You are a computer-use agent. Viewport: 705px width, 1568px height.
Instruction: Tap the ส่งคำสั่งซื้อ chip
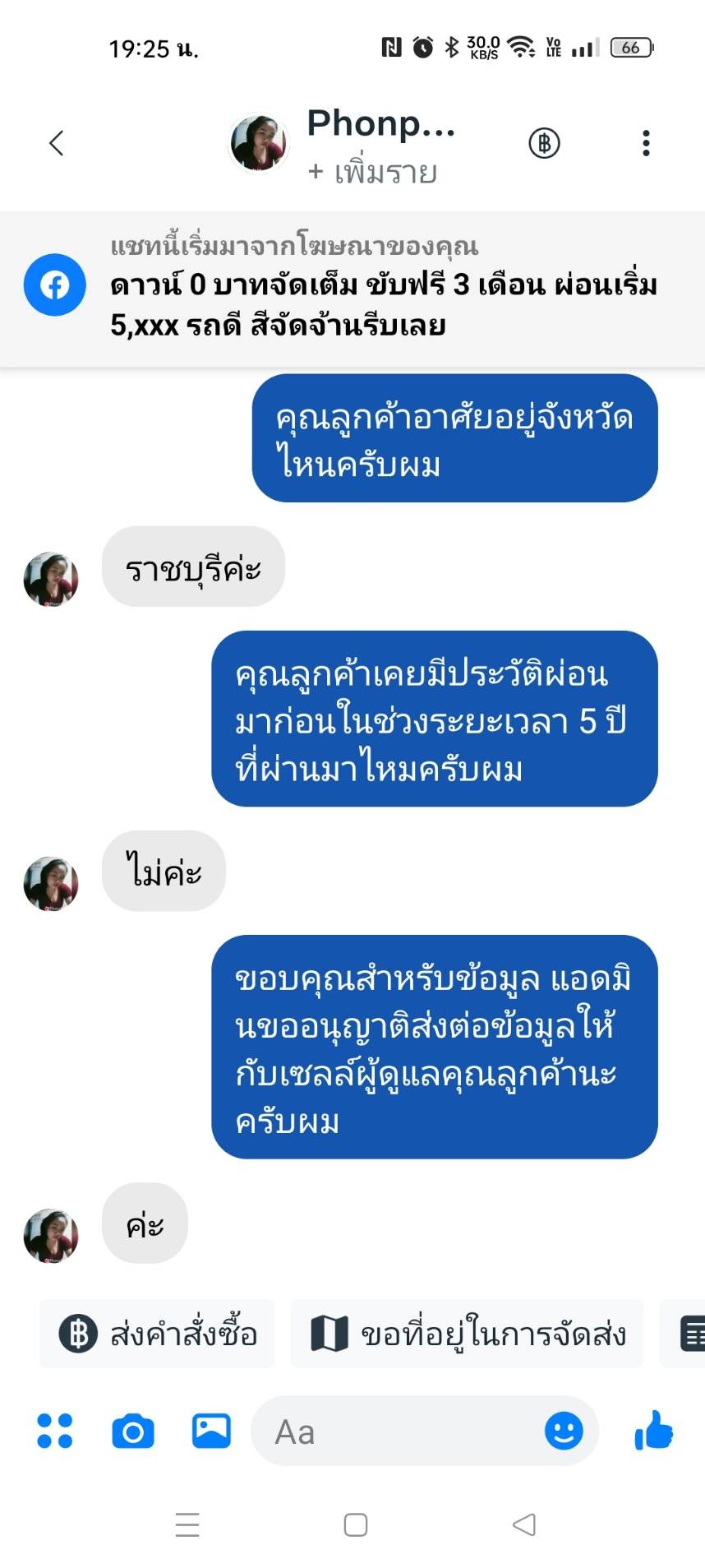158,1334
